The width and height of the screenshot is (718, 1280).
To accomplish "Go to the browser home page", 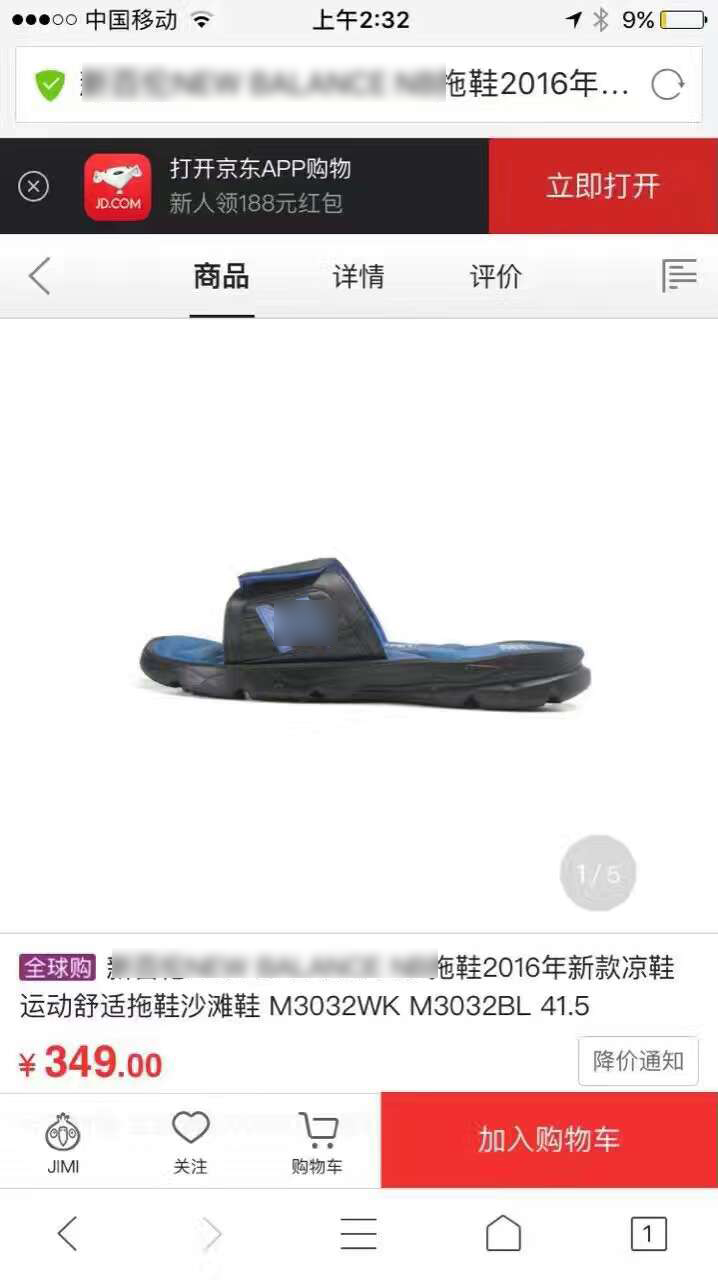I will coord(503,1234).
